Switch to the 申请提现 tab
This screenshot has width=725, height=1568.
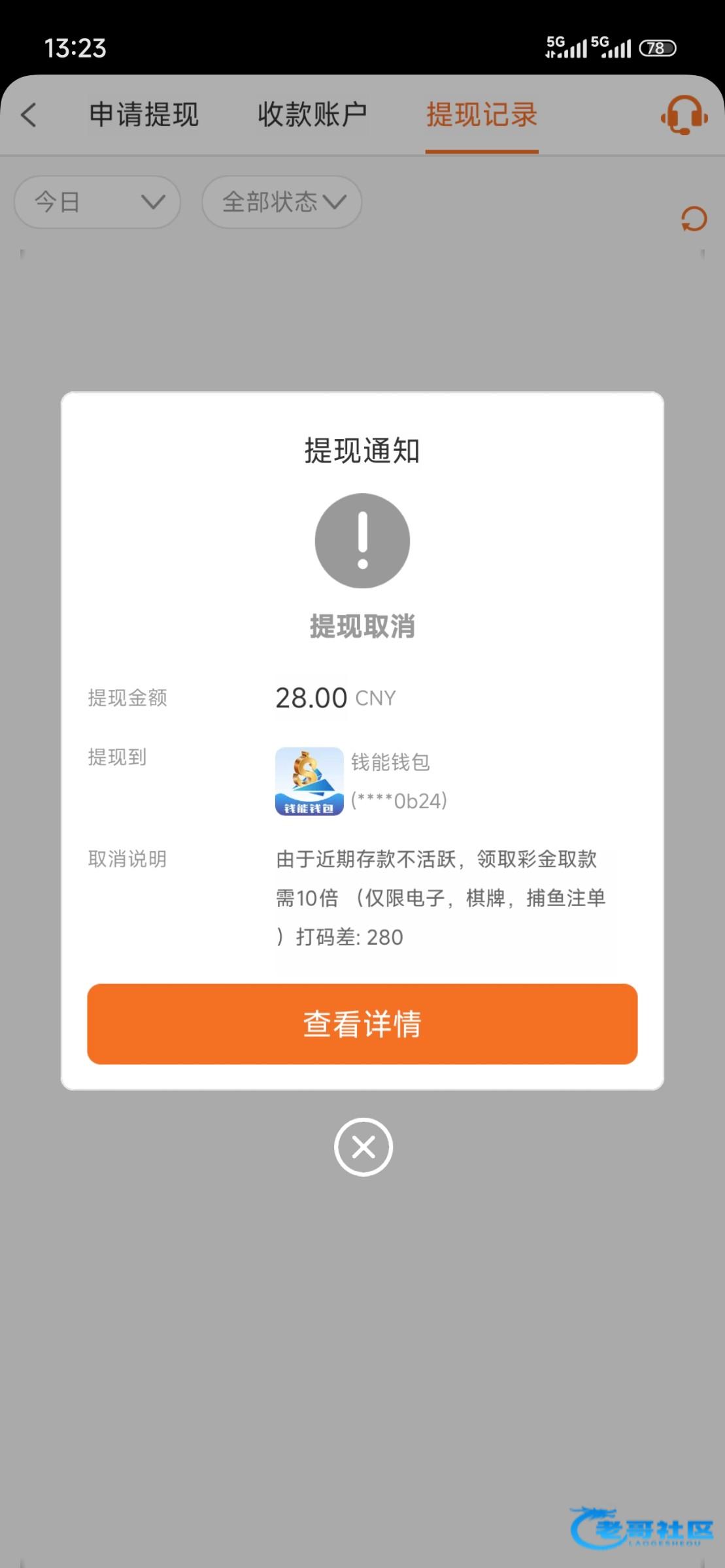(x=144, y=115)
